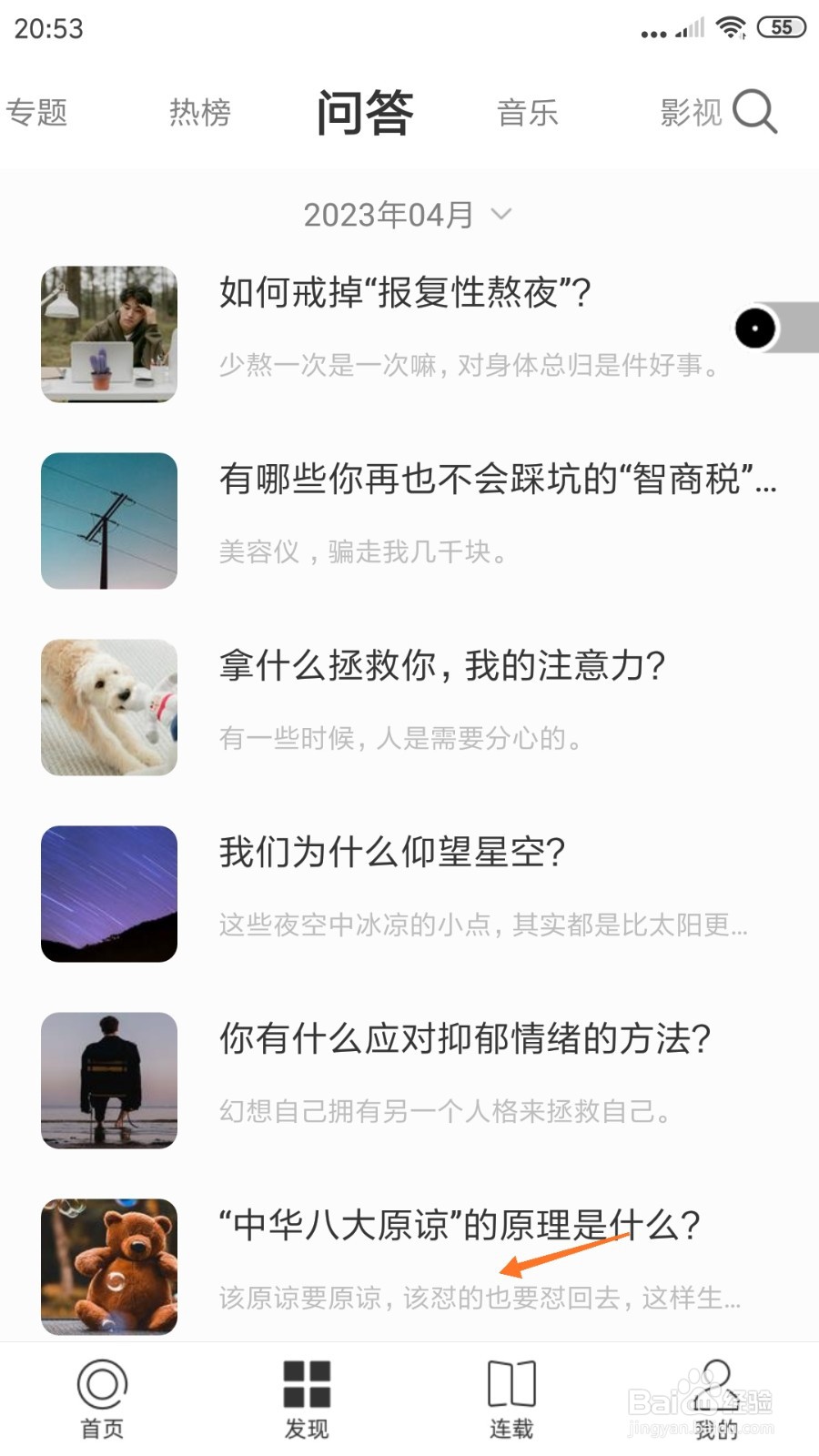Open the question 如何戒掉"报复性熬夜"?
819x1456 pixels.
(x=405, y=293)
